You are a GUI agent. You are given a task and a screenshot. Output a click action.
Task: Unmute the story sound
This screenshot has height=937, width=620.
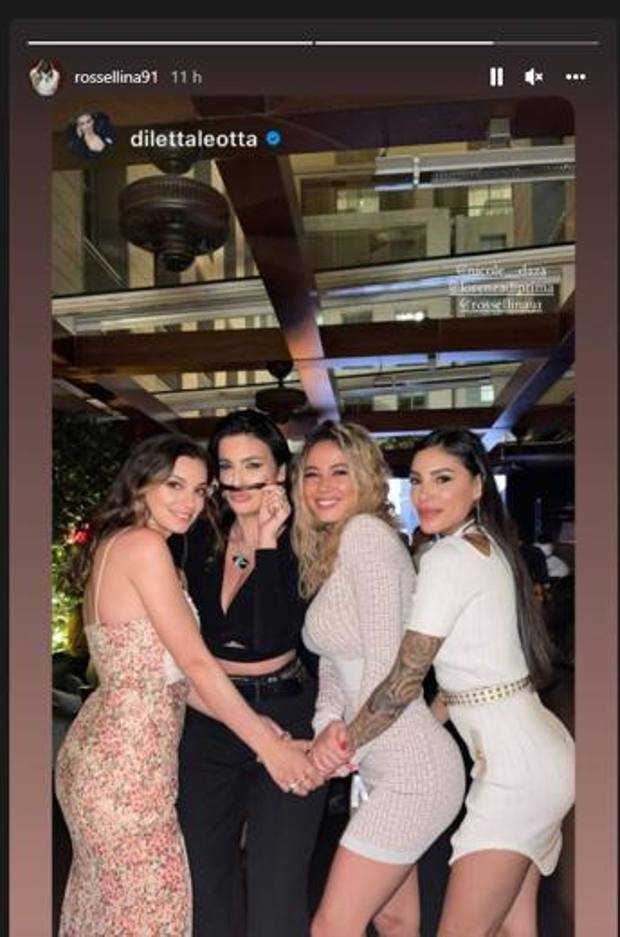click(x=534, y=77)
